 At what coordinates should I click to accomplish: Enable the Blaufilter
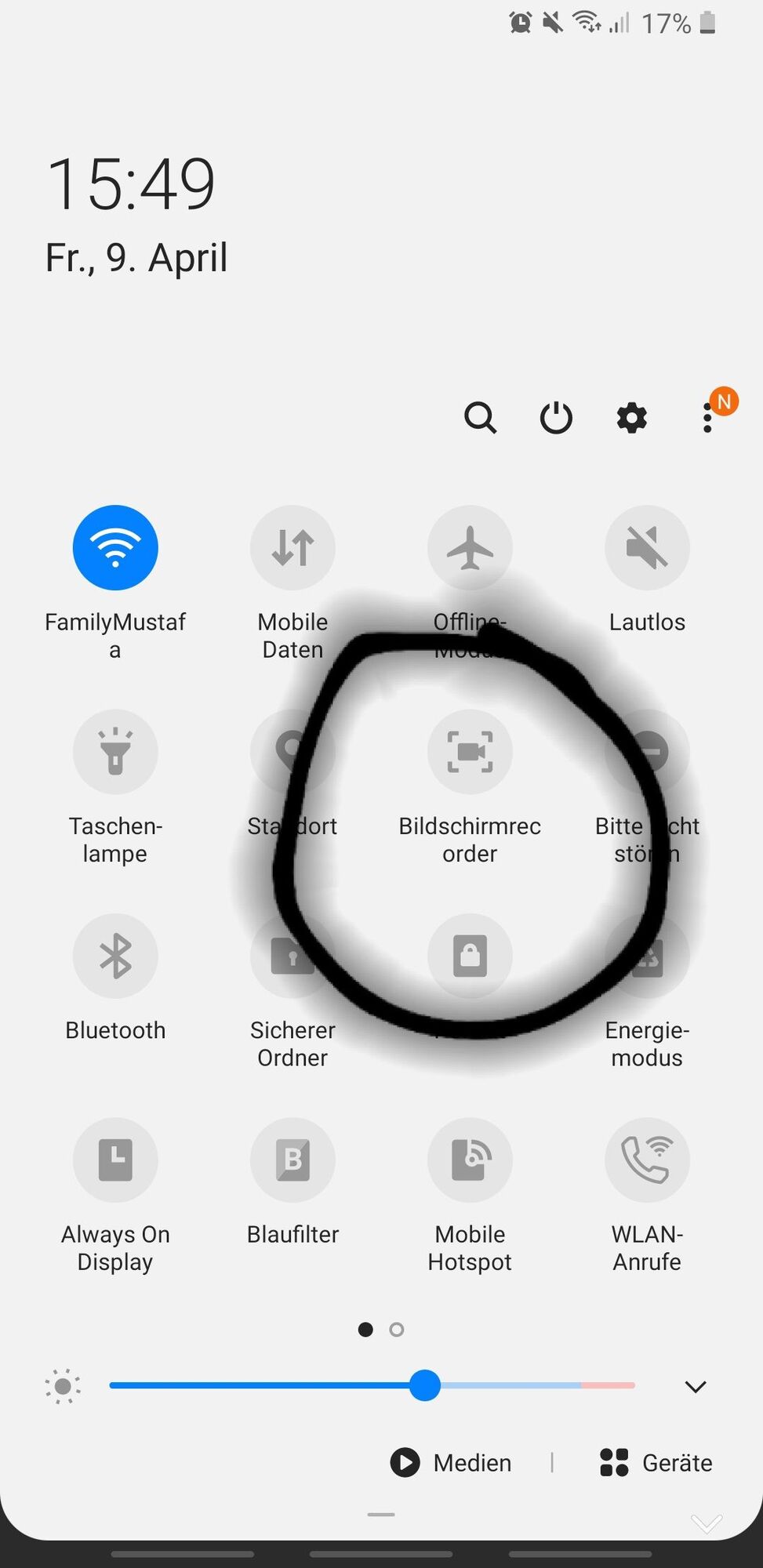pos(292,1160)
